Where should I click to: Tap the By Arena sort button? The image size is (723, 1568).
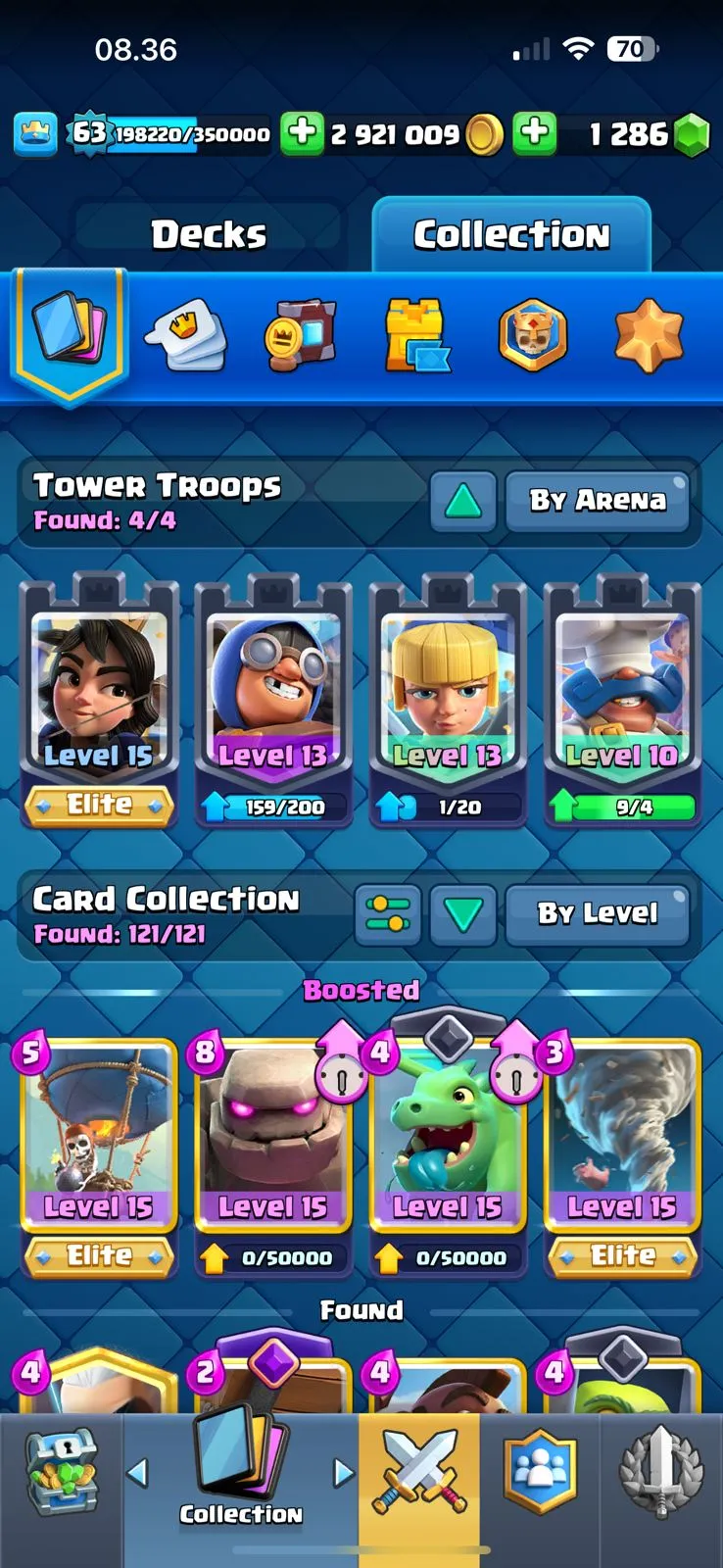tap(598, 501)
